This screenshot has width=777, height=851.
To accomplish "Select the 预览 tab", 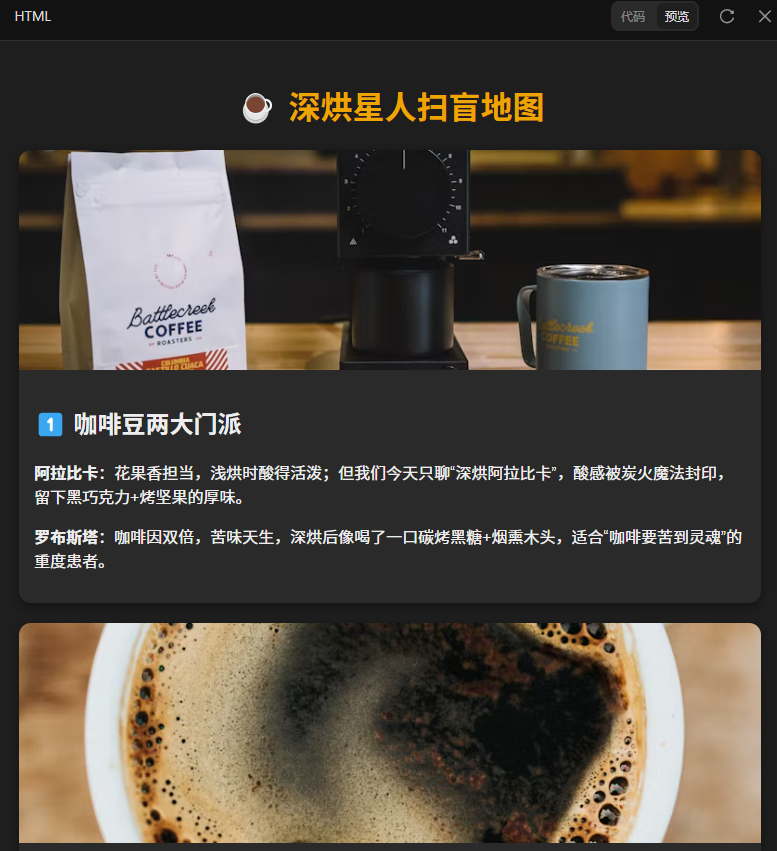I will [677, 16].
